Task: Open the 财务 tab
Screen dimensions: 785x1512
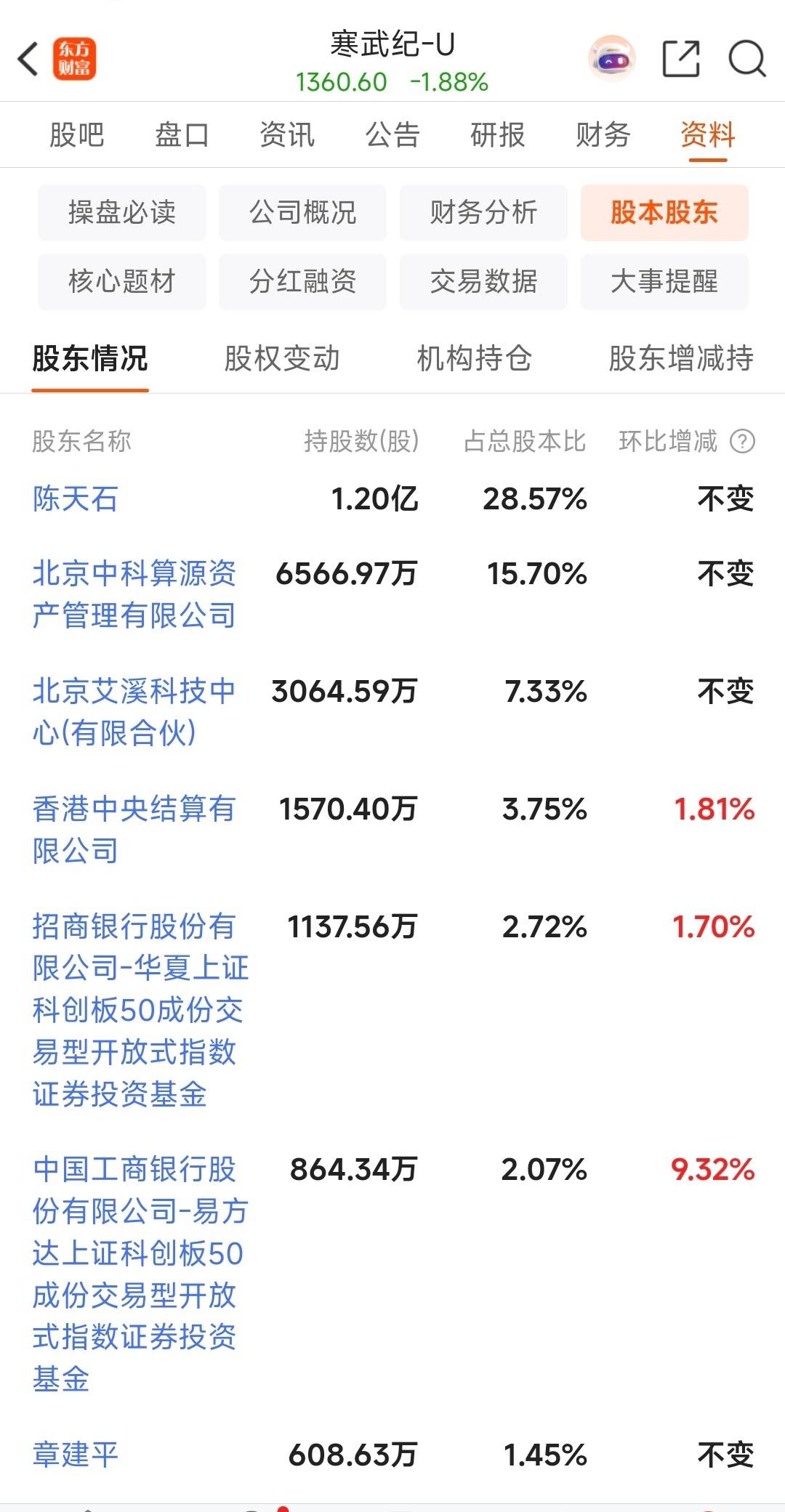Action: (x=603, y=135)
